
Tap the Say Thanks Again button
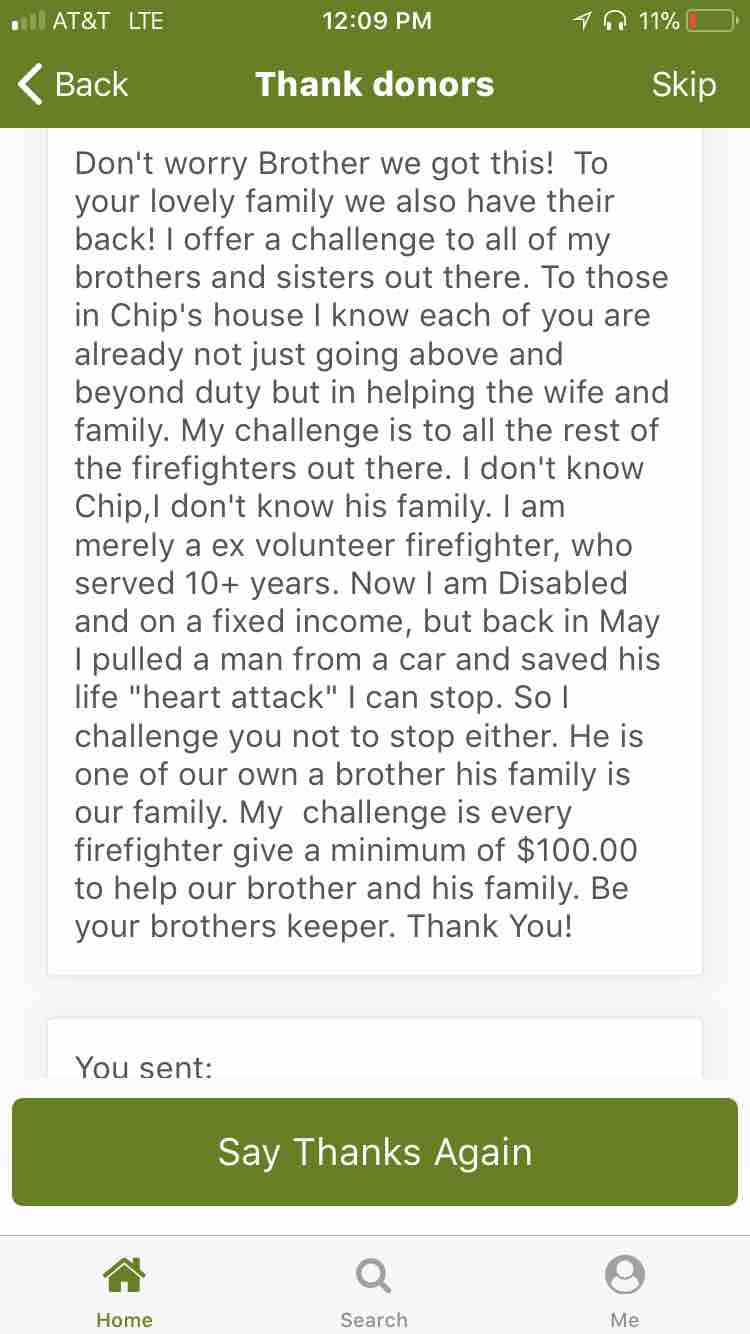point(375,1152)
